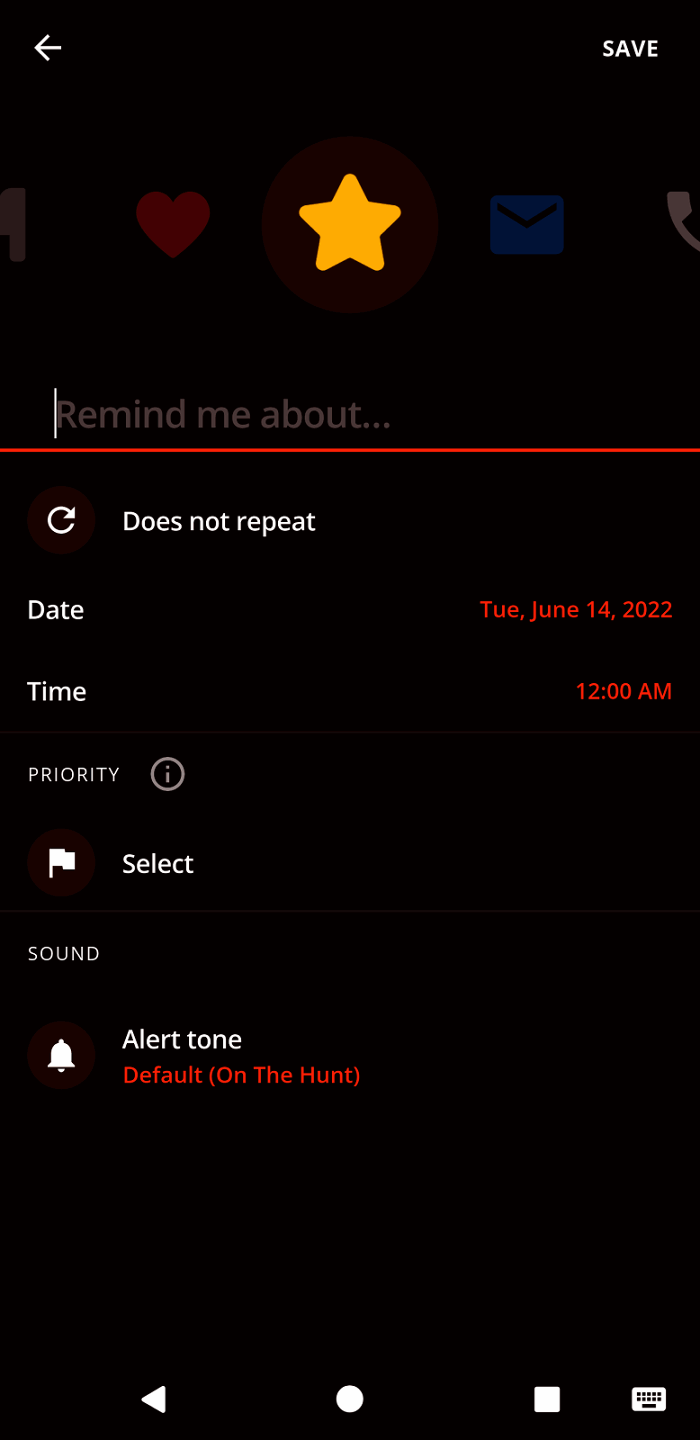This screenshot has height=1440, width=700.
Task: Change the 12:00 AM time
Action: [x=623, y=691]
